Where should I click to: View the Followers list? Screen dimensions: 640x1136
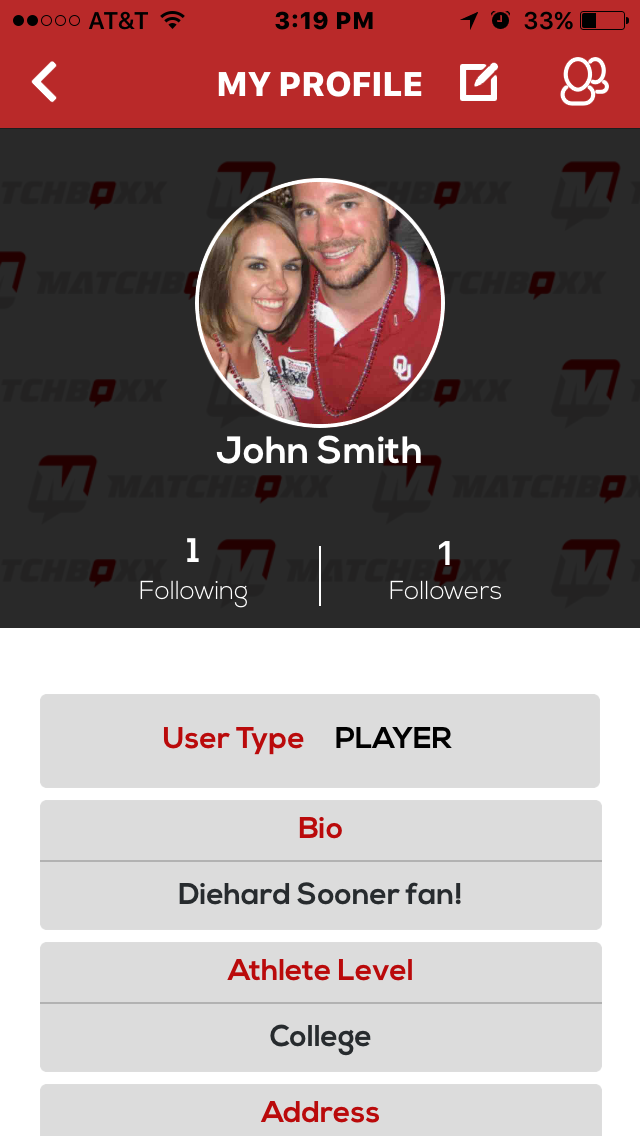pyautogui.click(x=445, y=572)
